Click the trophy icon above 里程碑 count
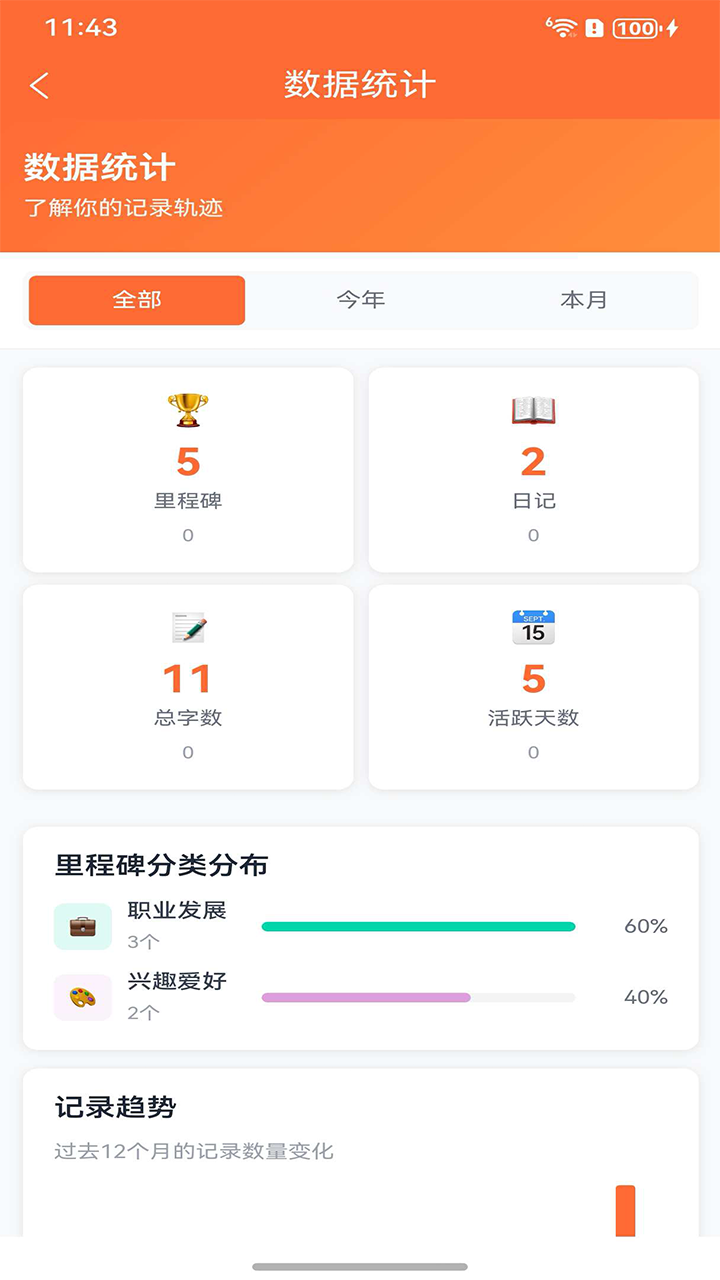Screen dimensions: 720x1280 [187, 408]
